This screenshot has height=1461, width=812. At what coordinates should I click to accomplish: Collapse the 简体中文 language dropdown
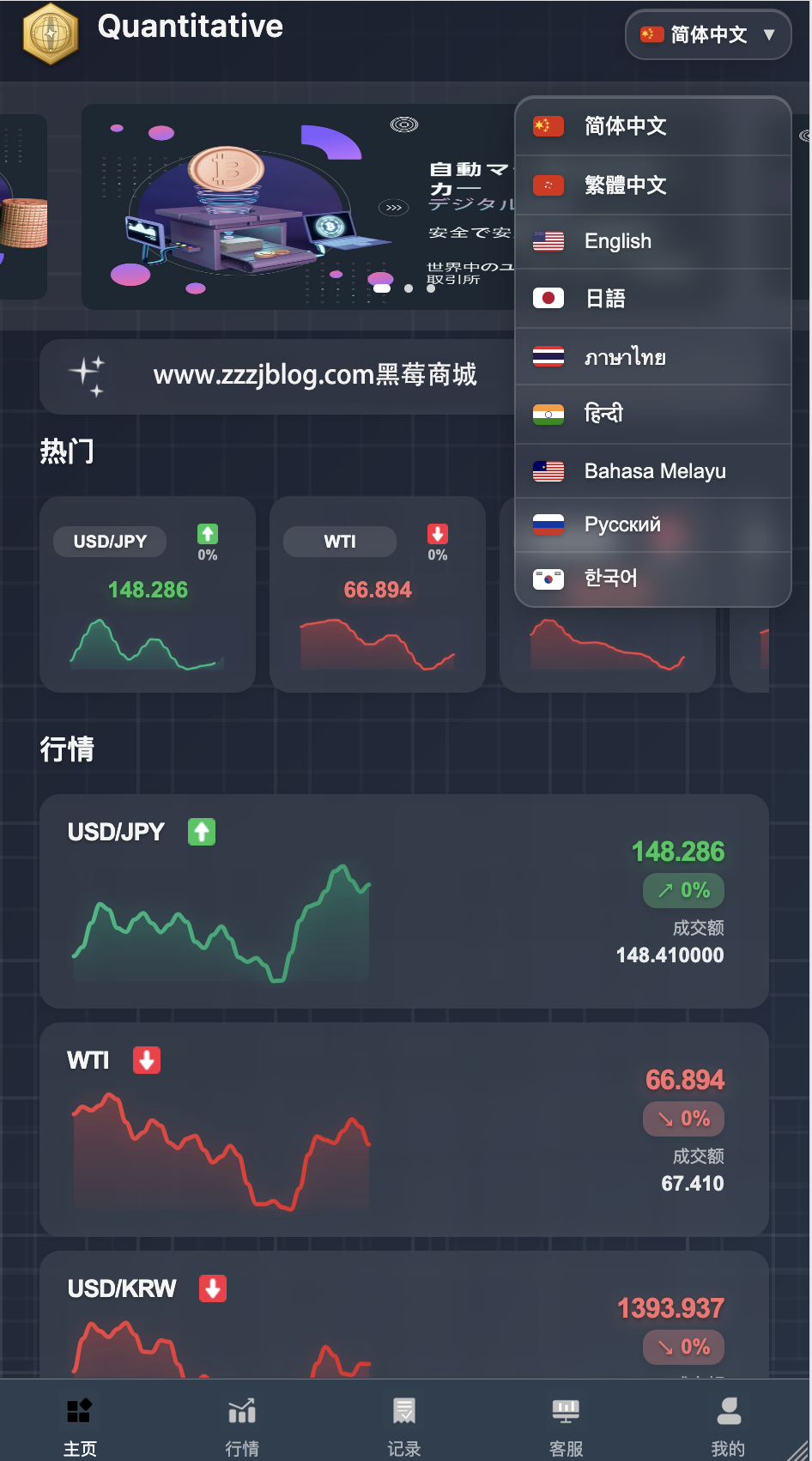708,35
